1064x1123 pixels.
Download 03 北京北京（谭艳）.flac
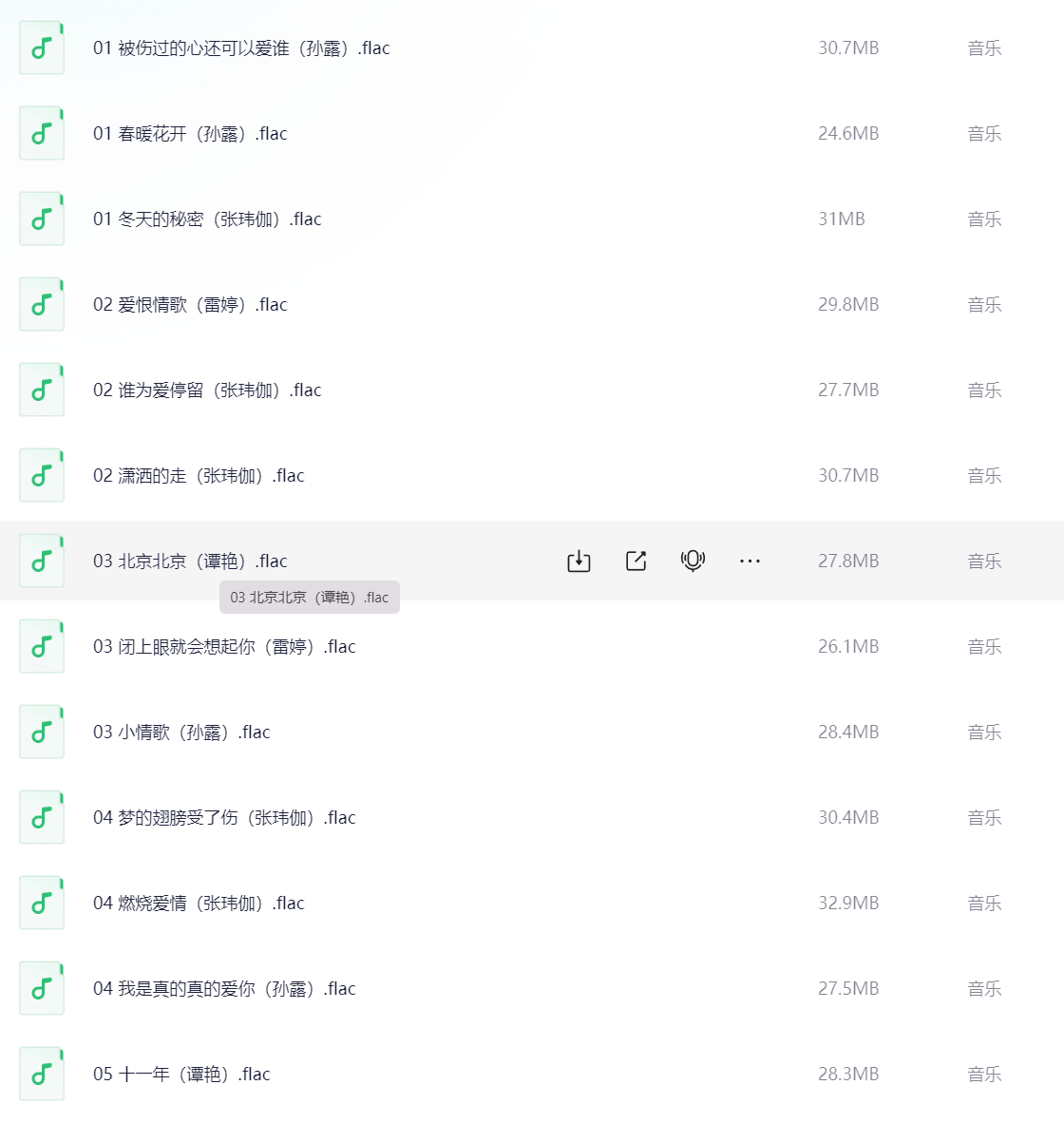pyautogui.click(x=579, y=561)
